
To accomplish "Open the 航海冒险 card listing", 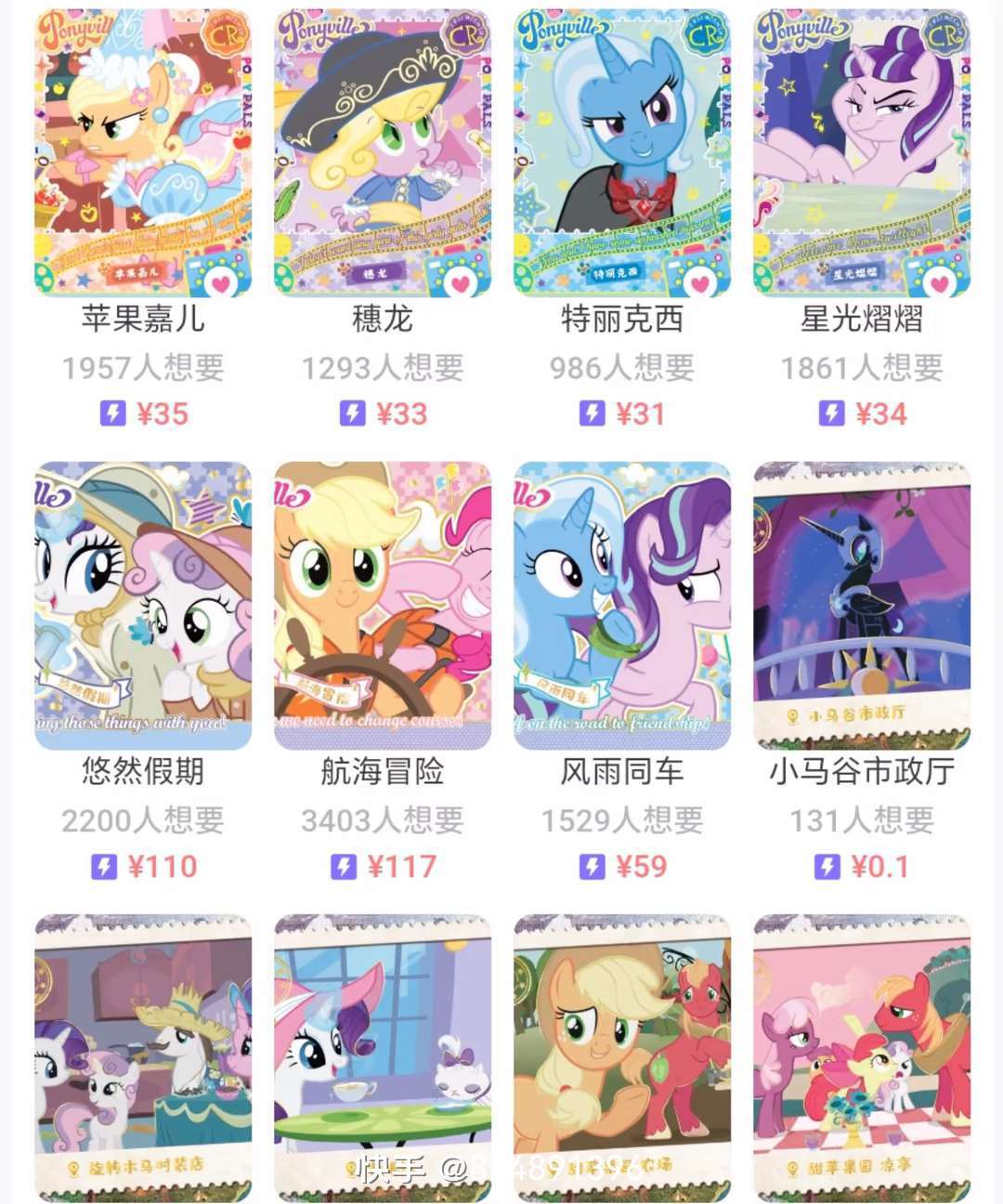I will pos(383,606).
